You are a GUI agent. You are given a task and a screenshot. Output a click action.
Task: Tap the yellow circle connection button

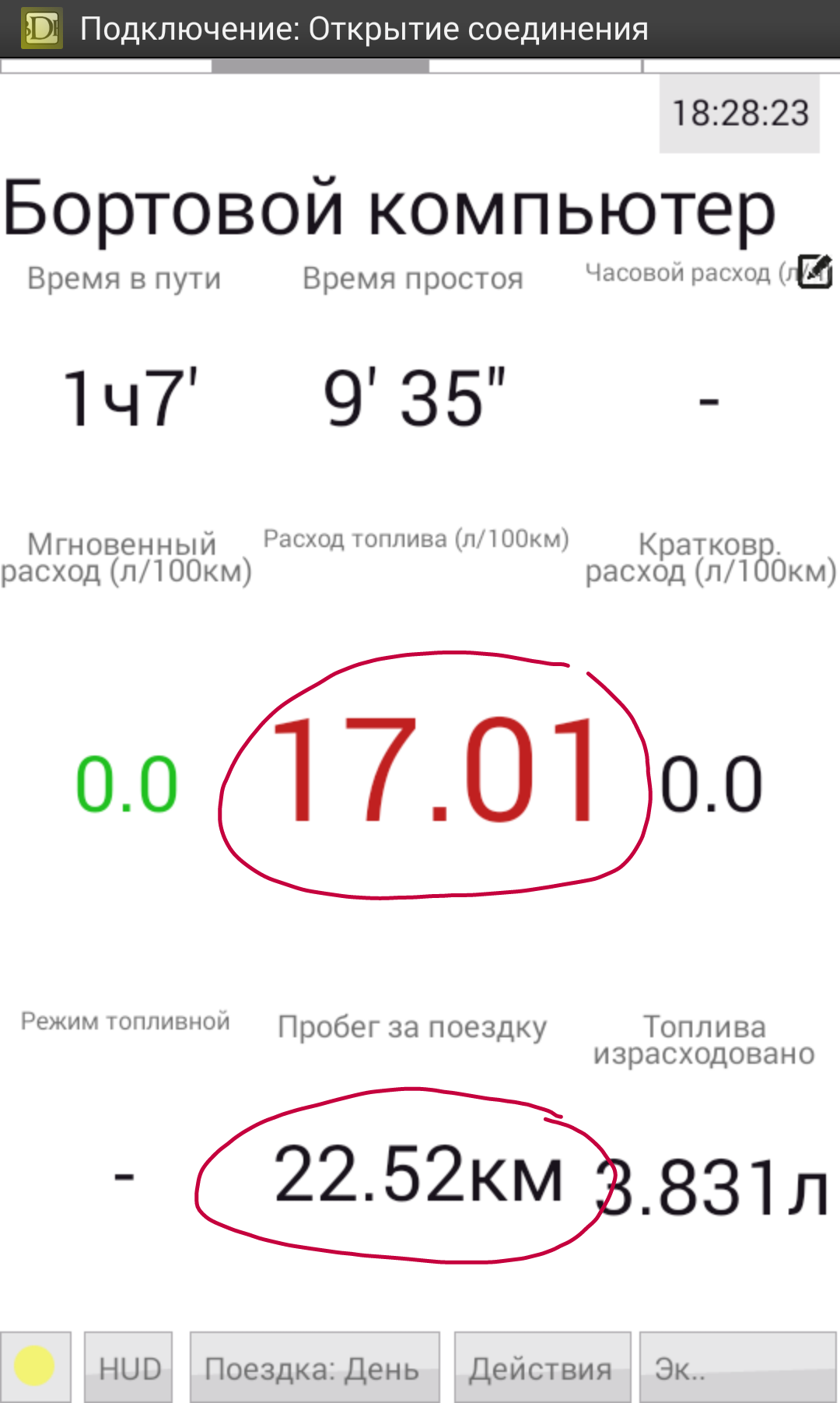pyautogui.click(x=35, y=1366)
